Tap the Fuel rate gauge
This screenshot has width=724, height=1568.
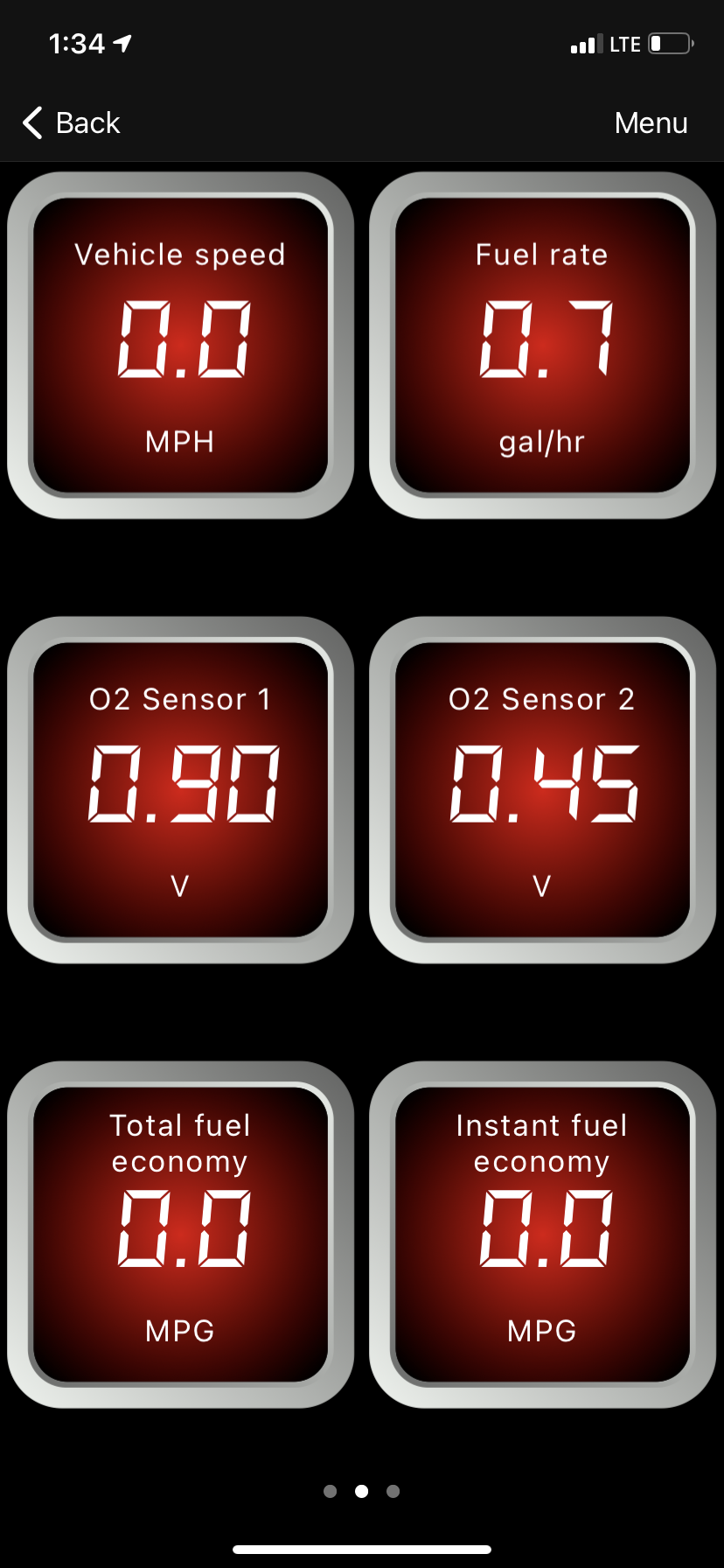coord(543,346)
